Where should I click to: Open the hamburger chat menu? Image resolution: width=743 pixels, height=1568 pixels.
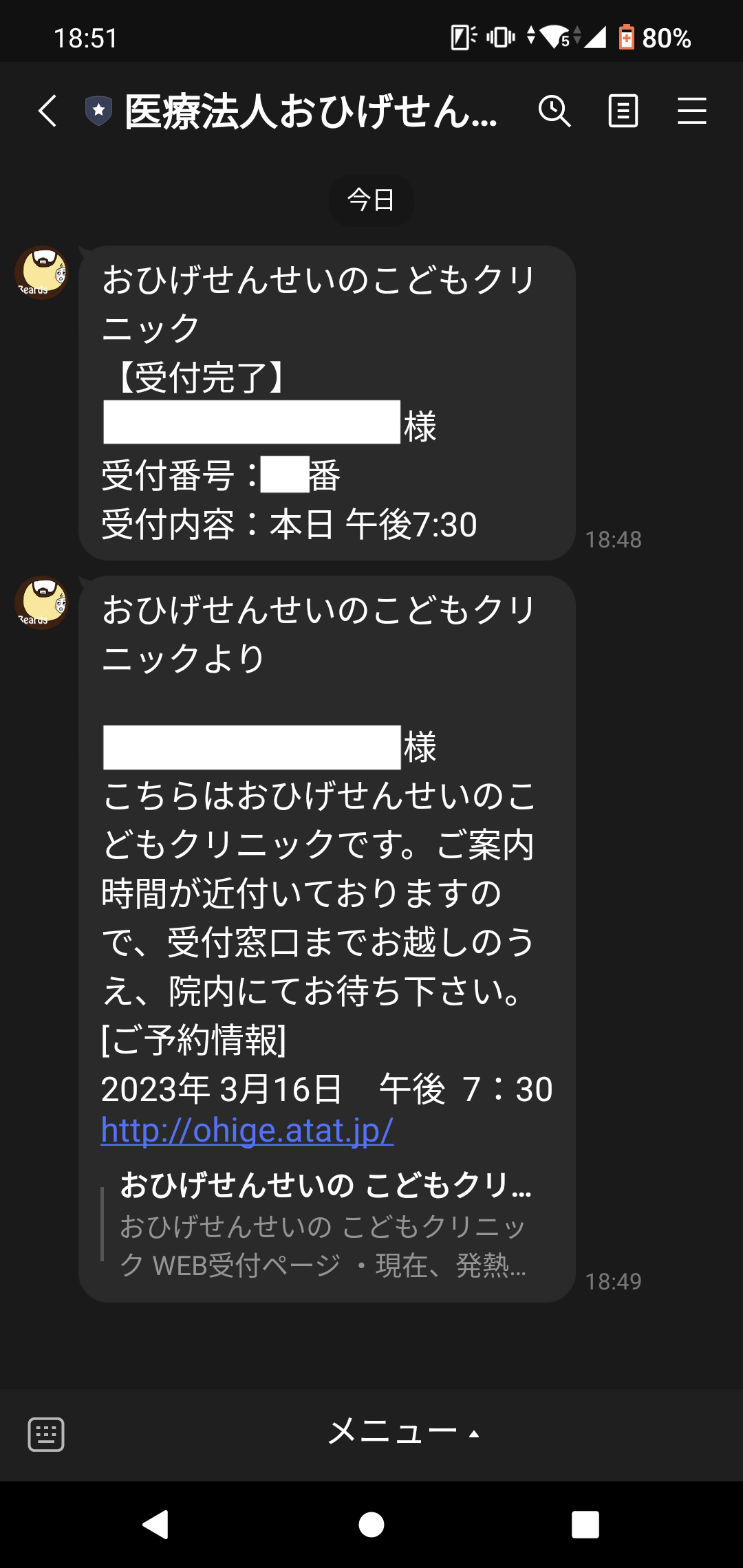(691, 111)
